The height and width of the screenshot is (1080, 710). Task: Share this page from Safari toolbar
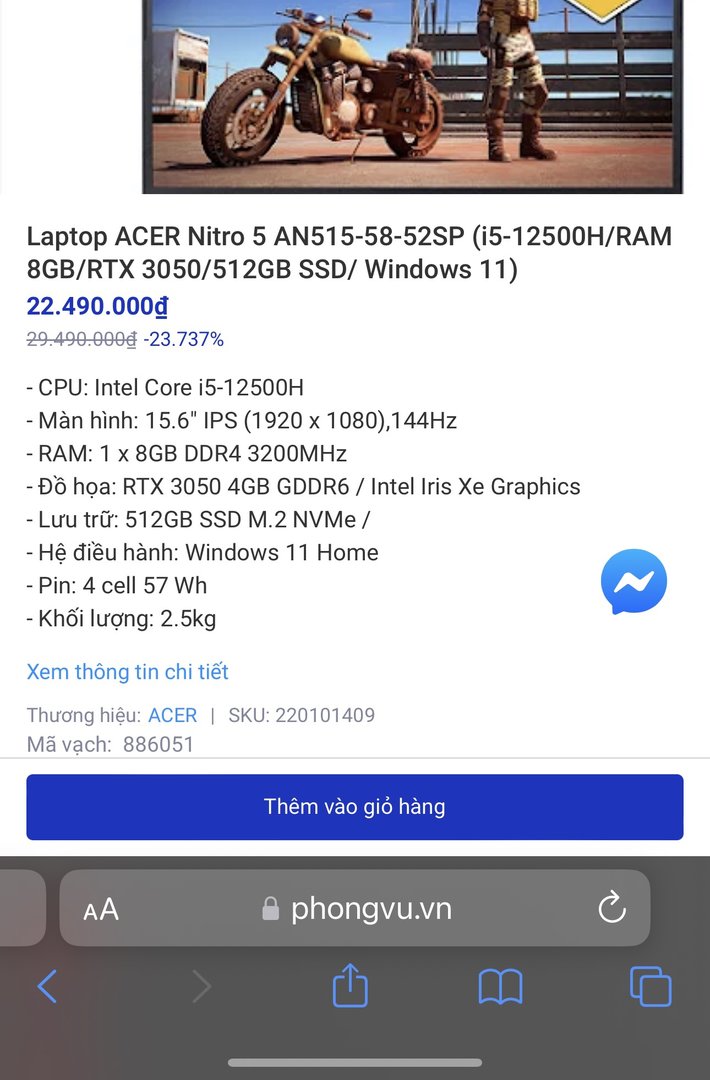pos(350,986)
